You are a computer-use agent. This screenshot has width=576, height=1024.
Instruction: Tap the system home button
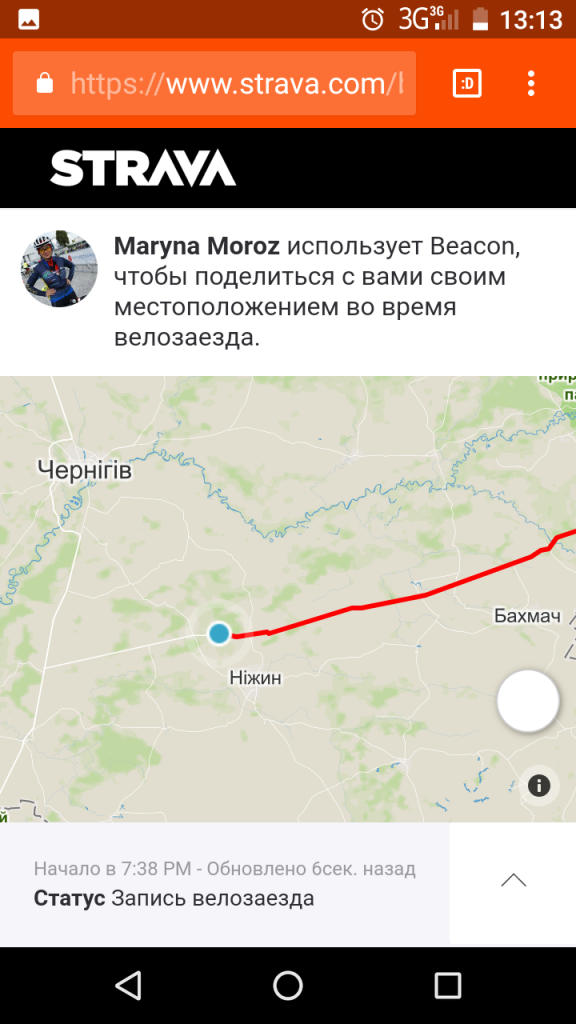click(x=288, y=985)
